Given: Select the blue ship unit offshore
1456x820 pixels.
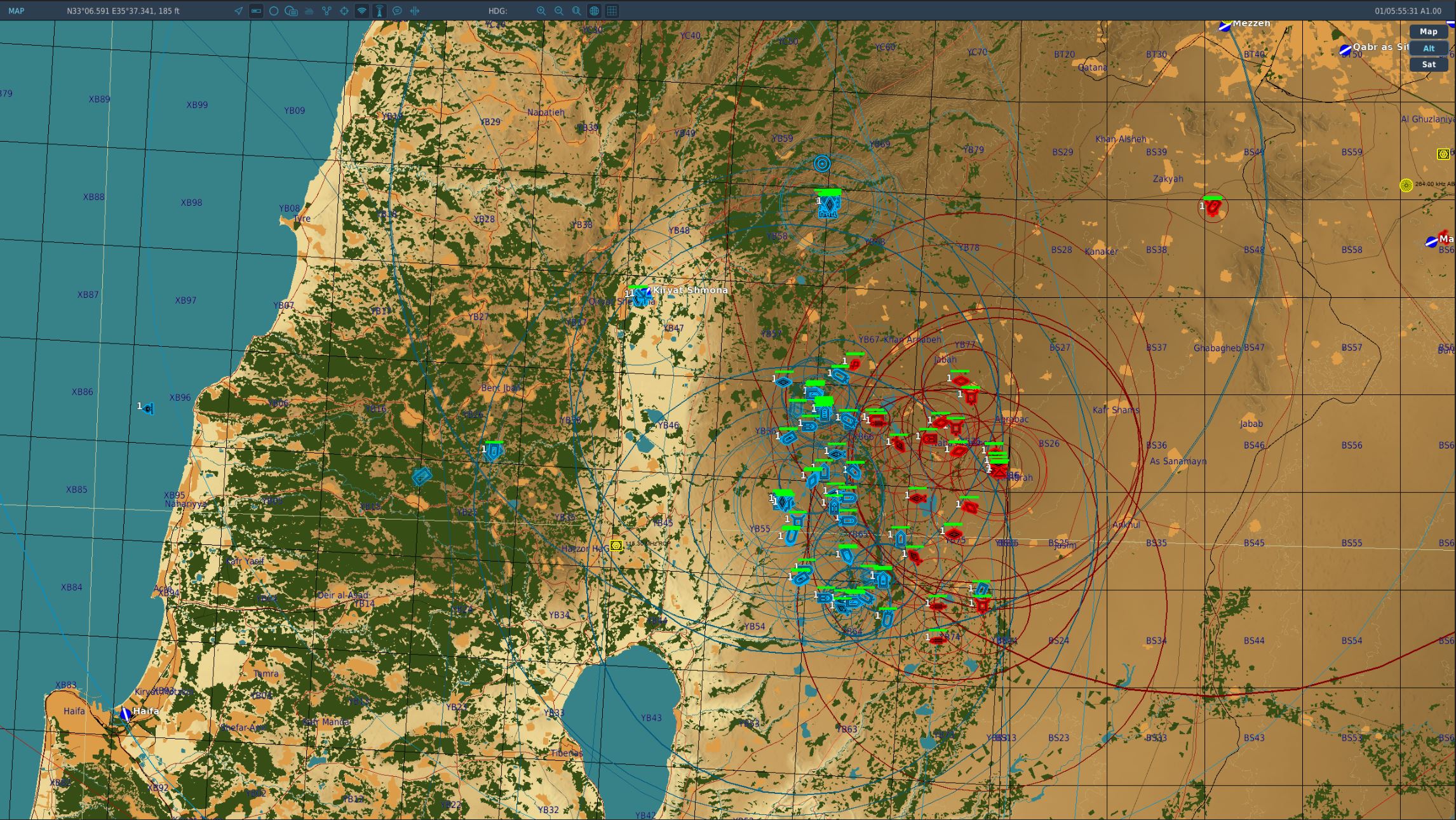Looking at the screenshot, I should (147, 409).
